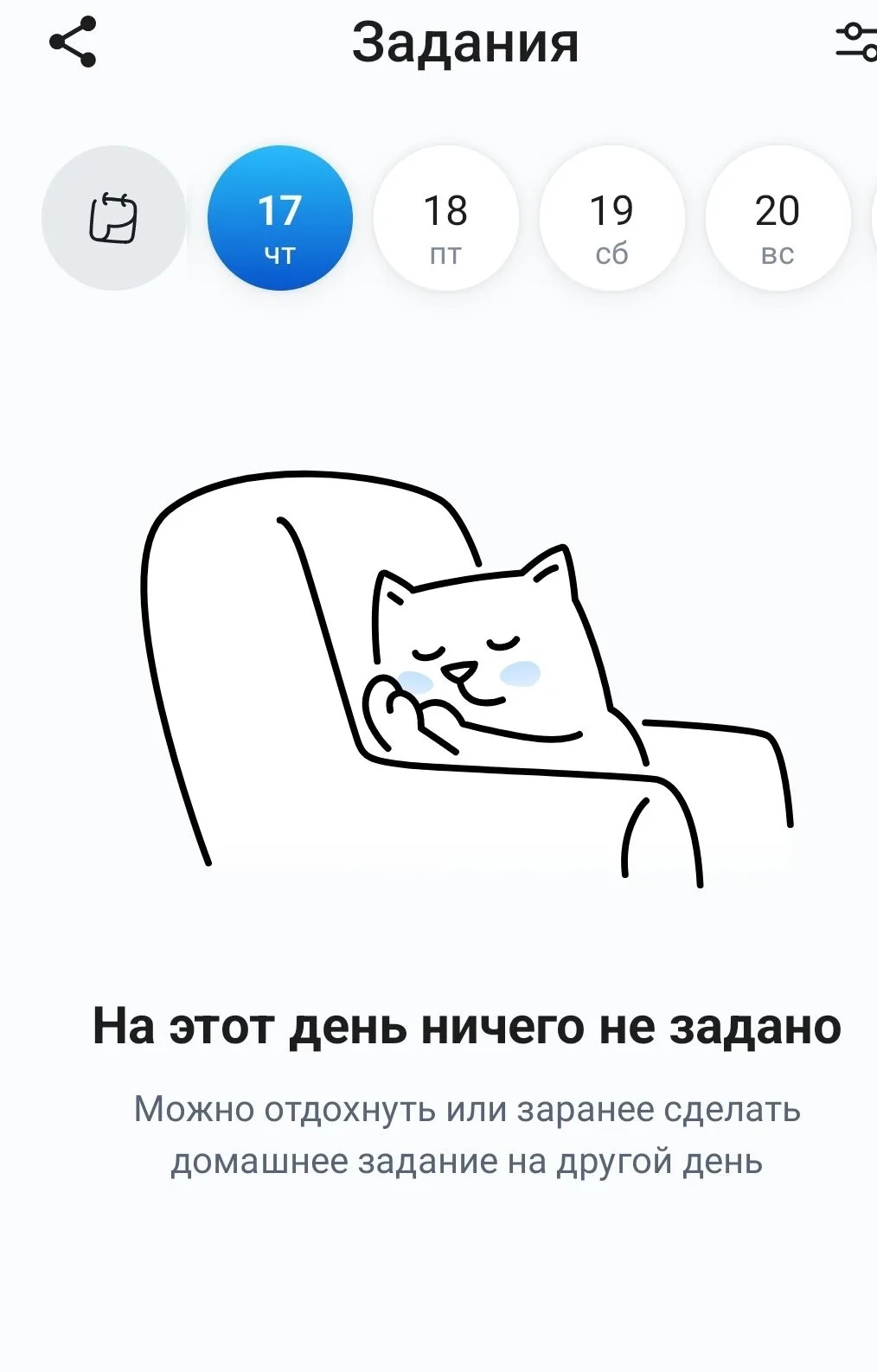The width and height of the screenshot is (877, 1372).
Task: Switch to Saturday the 19th
Action: click(x=612, y=218)
